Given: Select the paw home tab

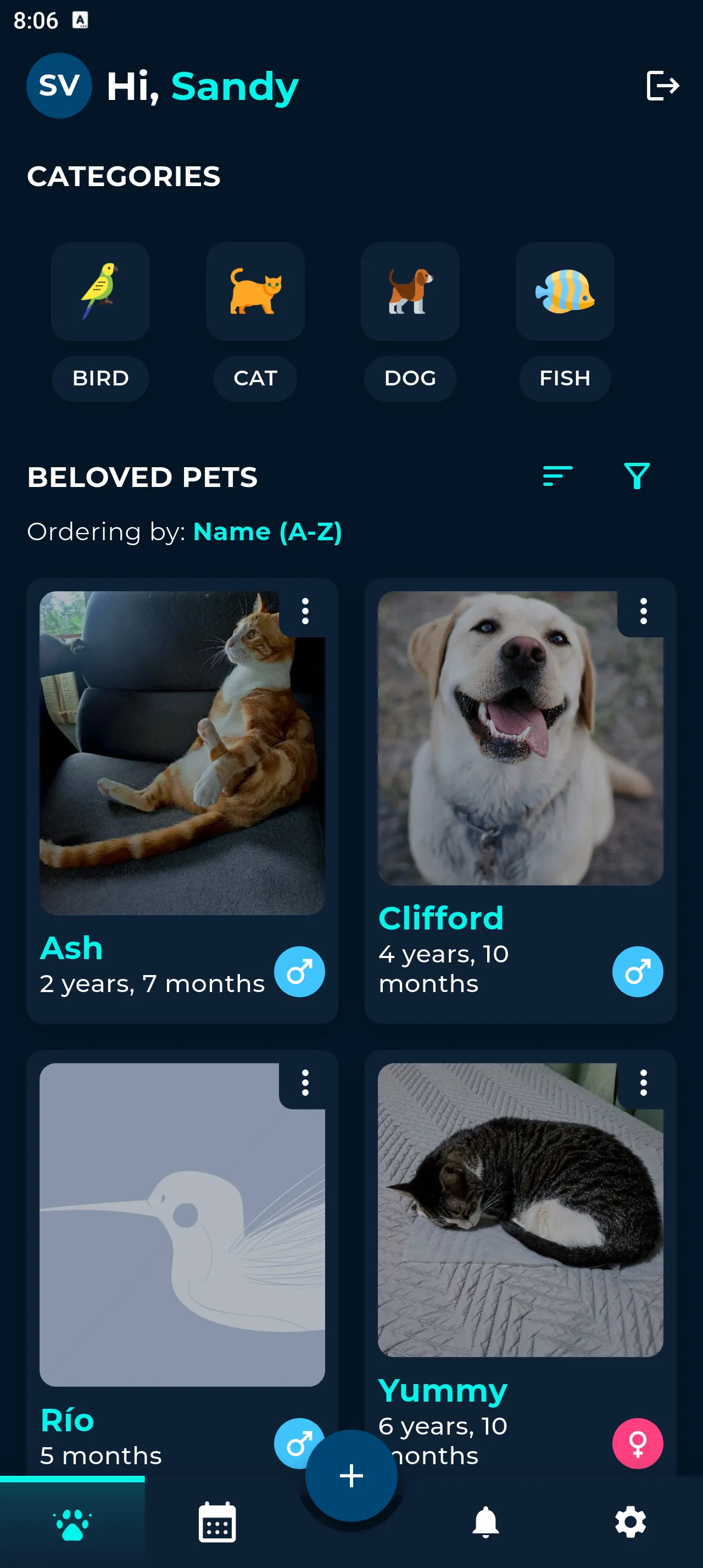Looking at the screenshot, I should [72, 1523].
